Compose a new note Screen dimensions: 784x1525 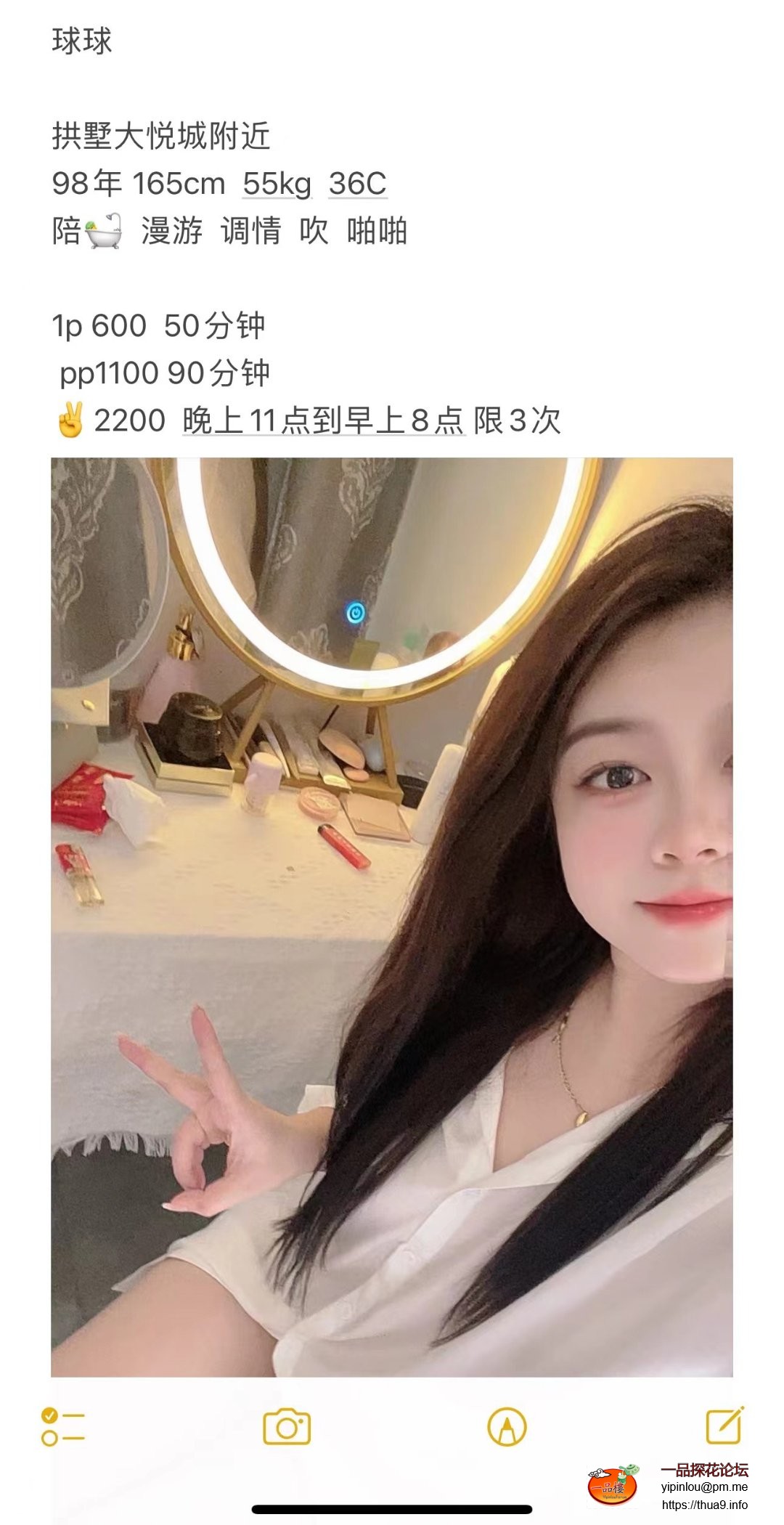(x=725, y=1426)
